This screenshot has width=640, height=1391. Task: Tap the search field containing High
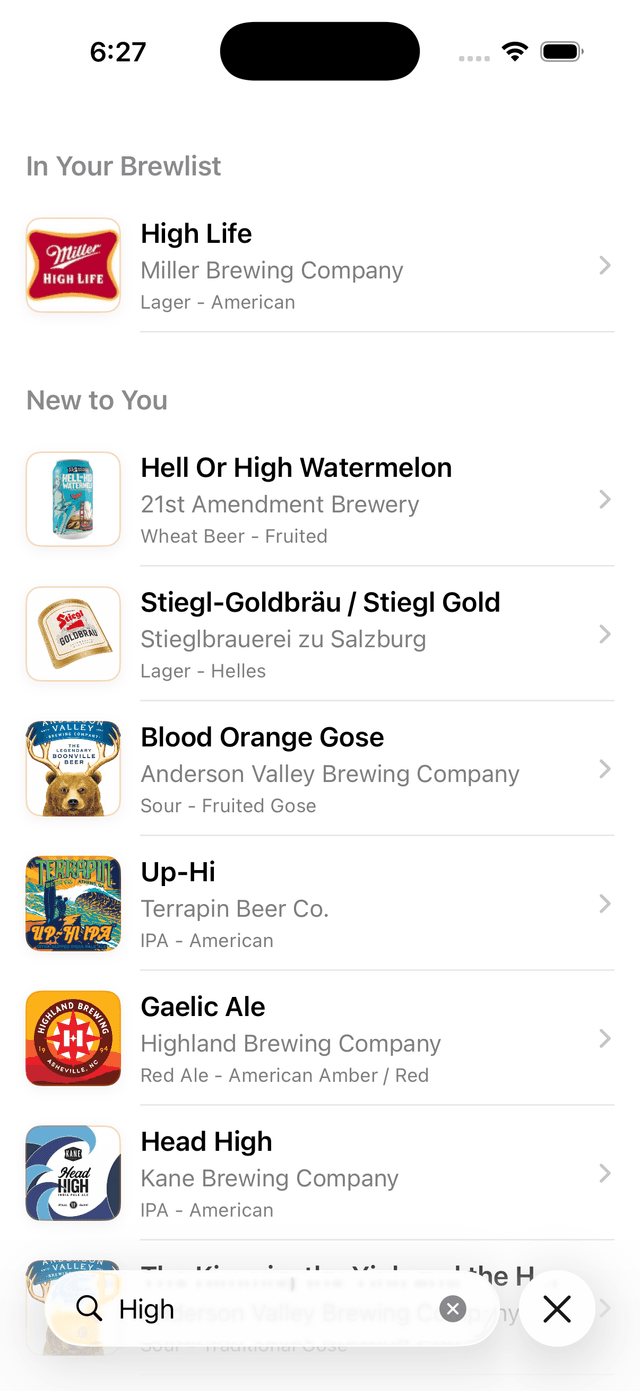pyautogui.click(x=260, y=1309)
